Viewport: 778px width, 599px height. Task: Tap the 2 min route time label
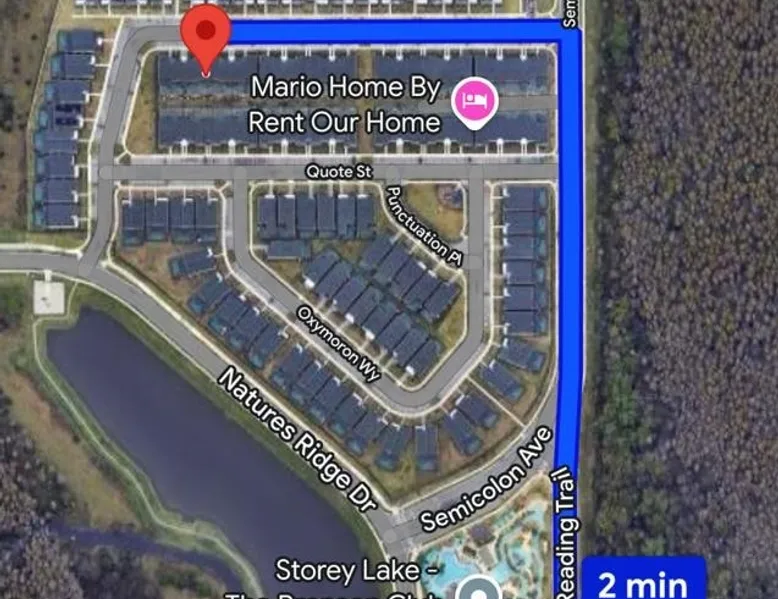click(643, 582)
